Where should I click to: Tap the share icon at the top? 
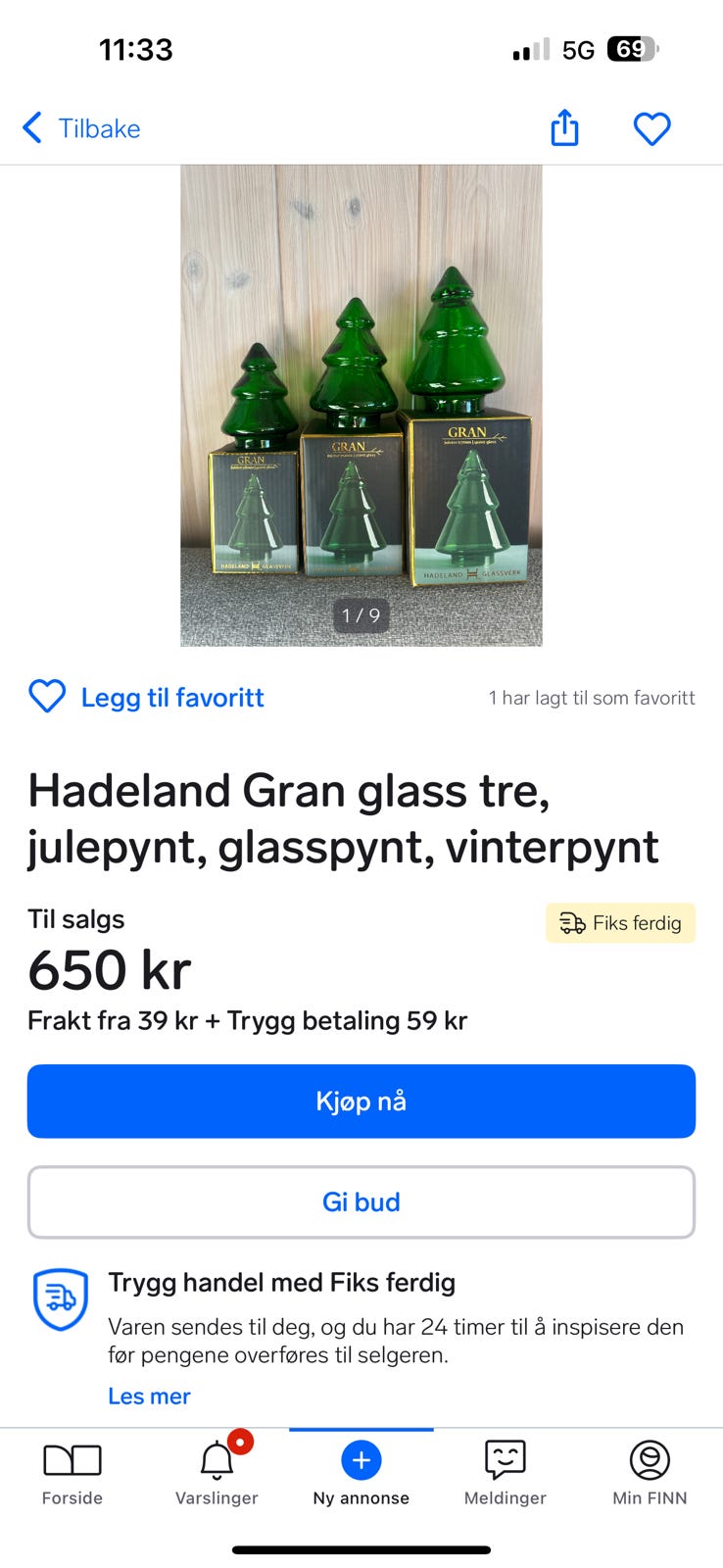pos(563,127)
